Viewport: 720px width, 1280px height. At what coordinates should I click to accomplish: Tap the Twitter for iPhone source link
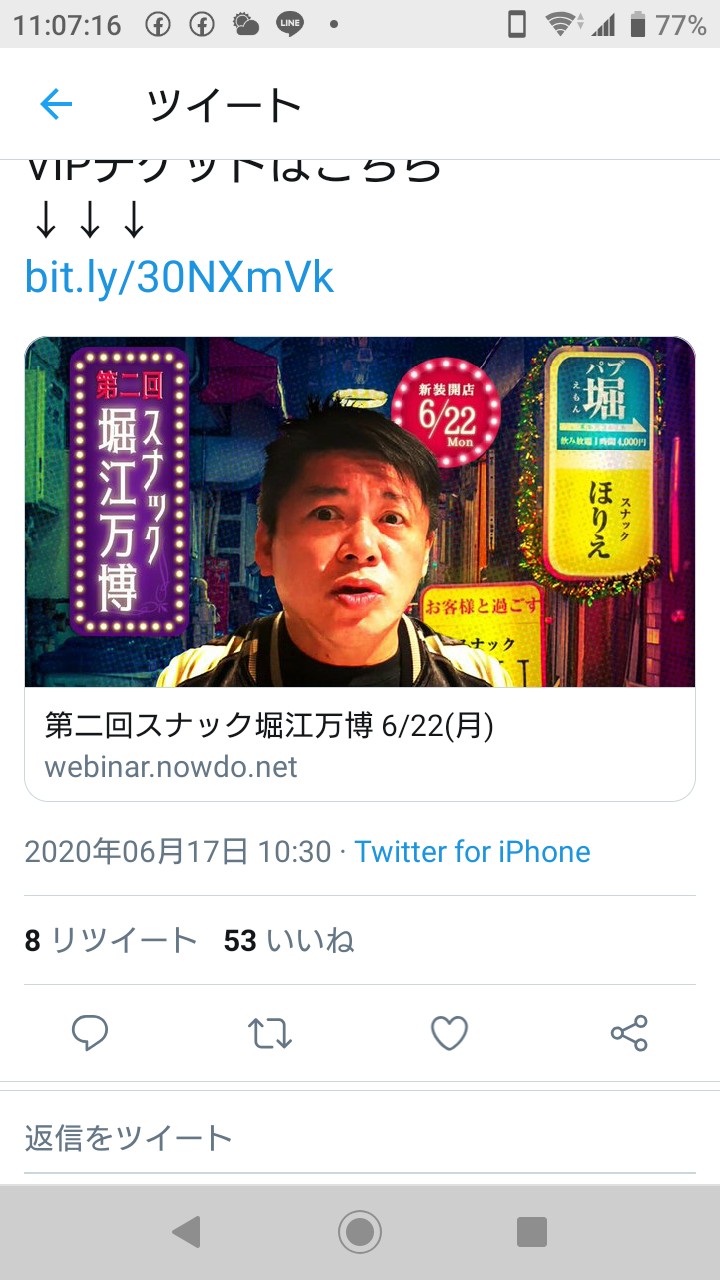[x=472, y=852]
